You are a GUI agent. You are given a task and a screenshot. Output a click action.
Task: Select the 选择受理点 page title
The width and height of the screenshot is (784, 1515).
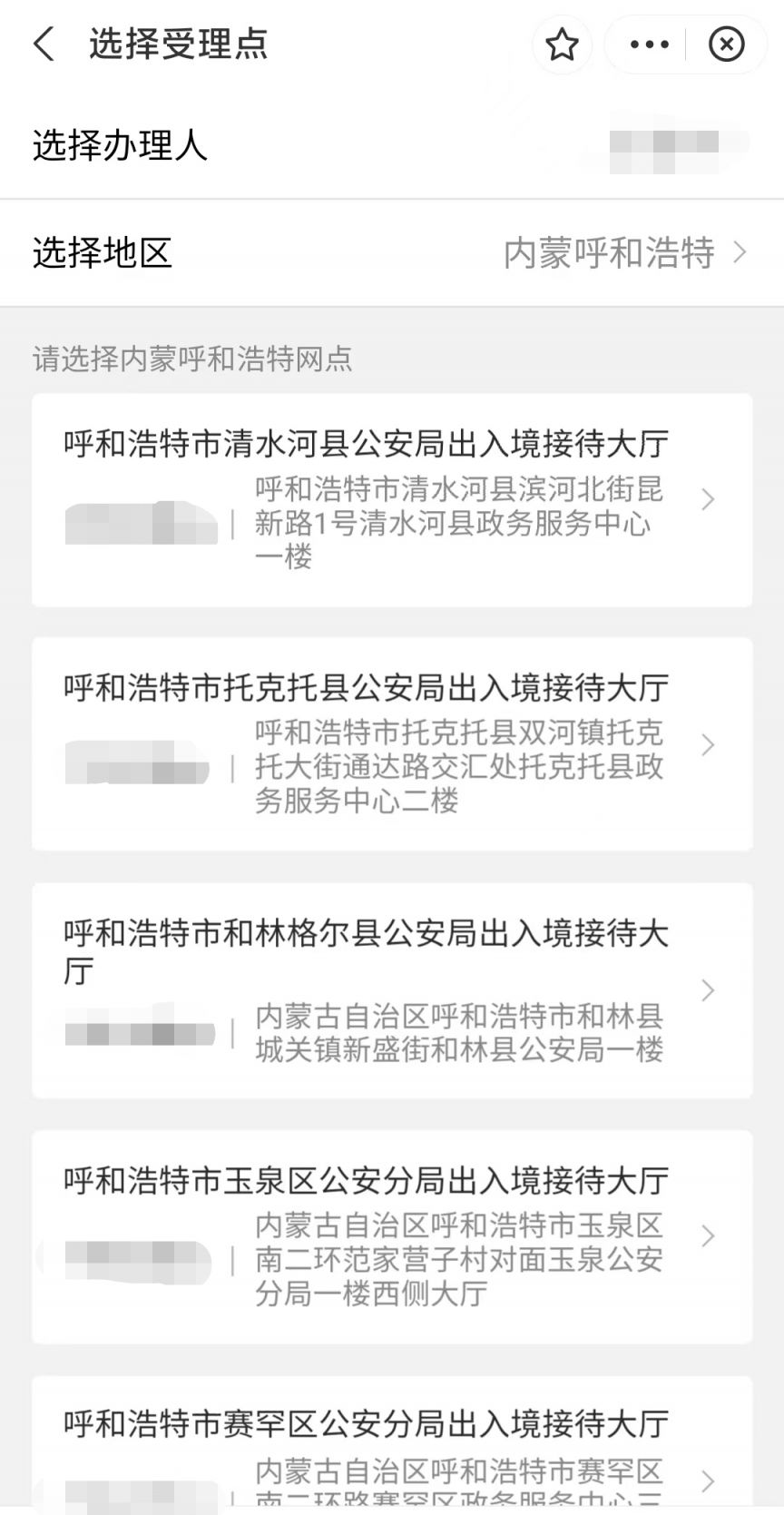click(178, 46)
